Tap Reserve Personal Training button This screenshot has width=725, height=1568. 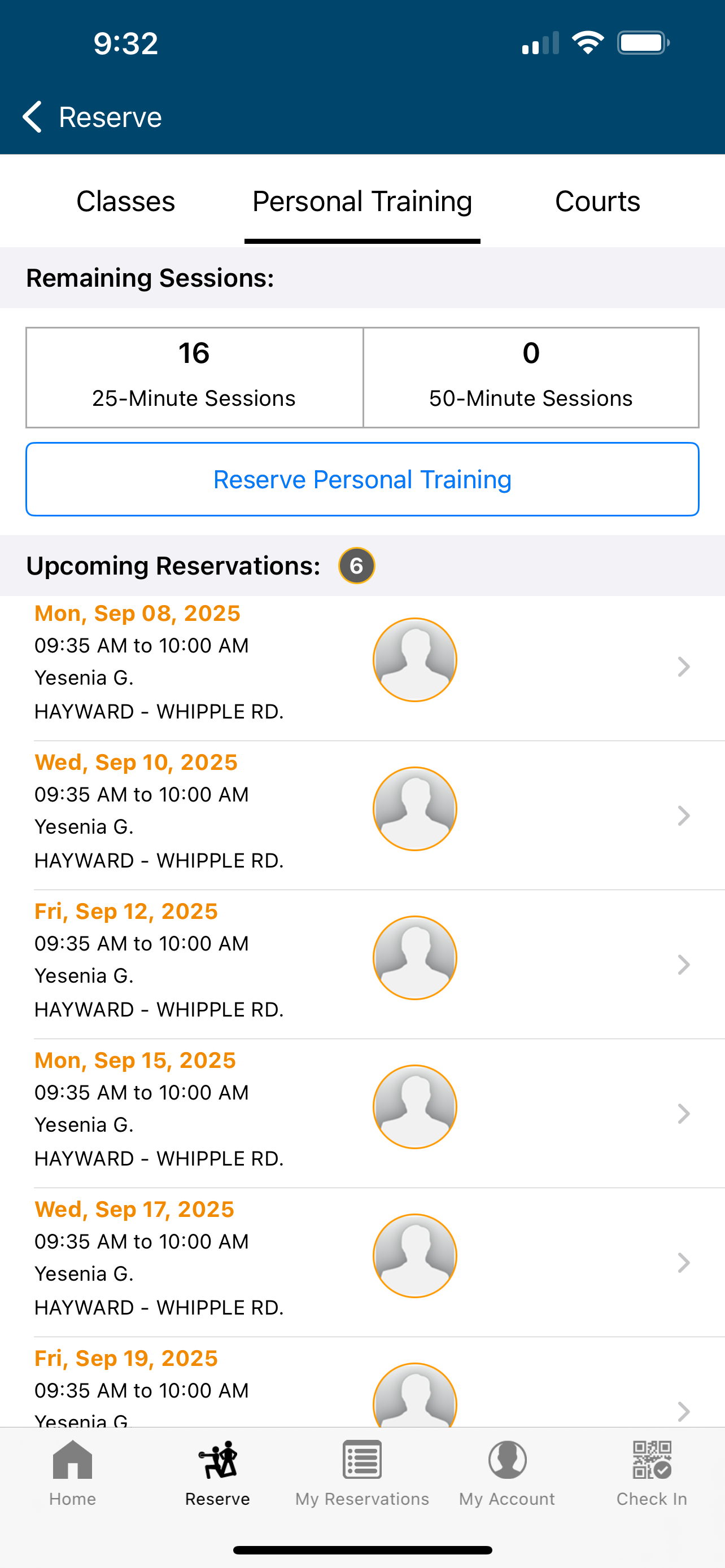(362, 479)
